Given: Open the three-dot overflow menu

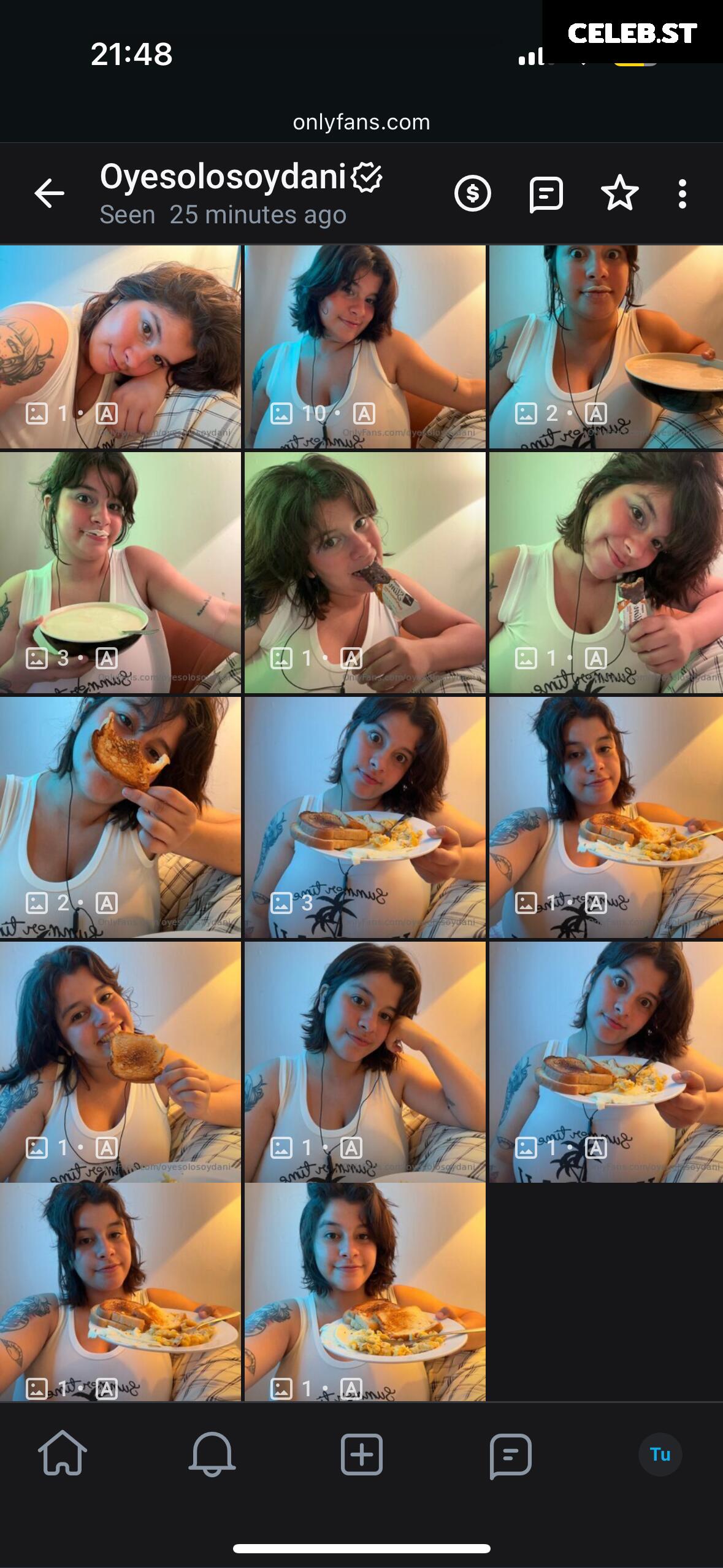Looking at the screenshot, I should (682, 194).
